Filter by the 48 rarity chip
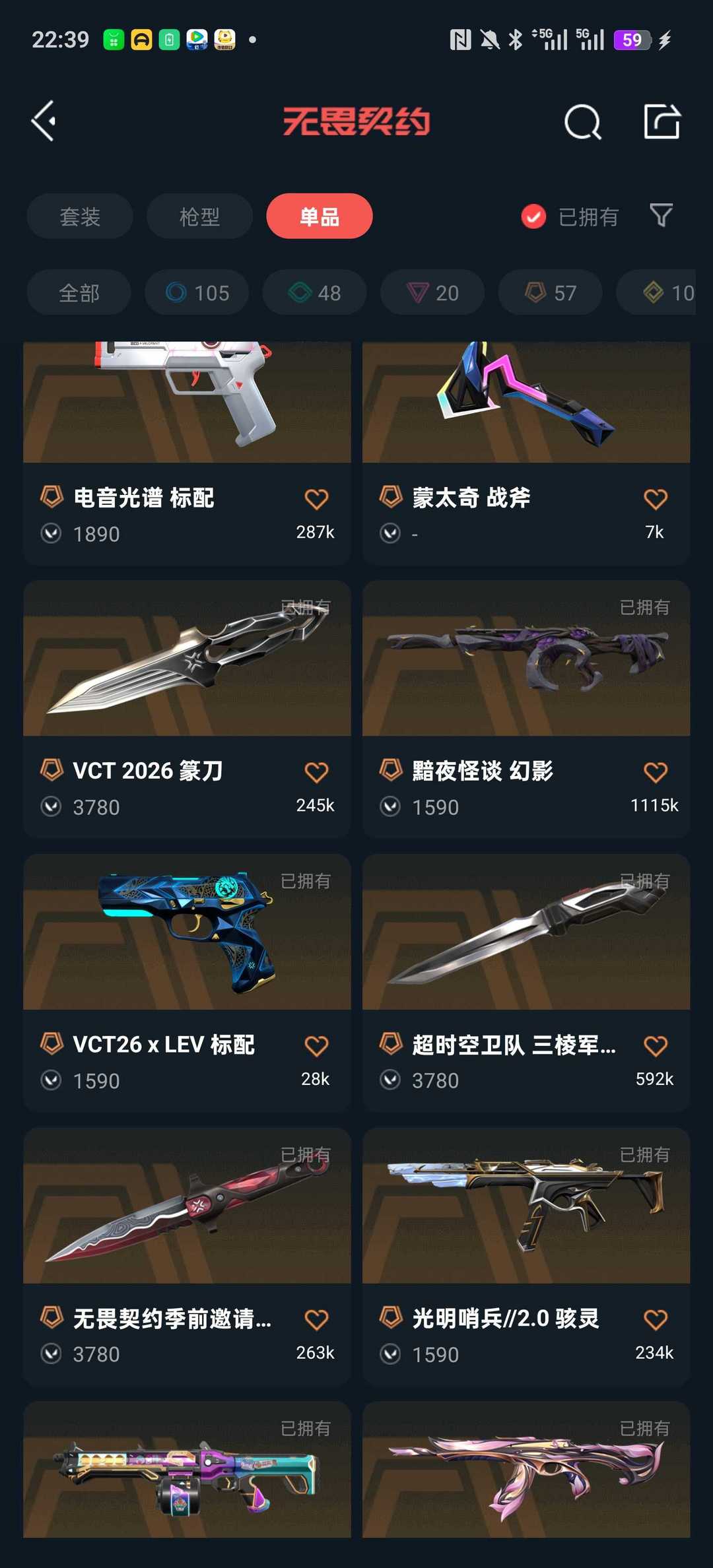Screen dimensions: 713x1568 click(x=314, y=292)
